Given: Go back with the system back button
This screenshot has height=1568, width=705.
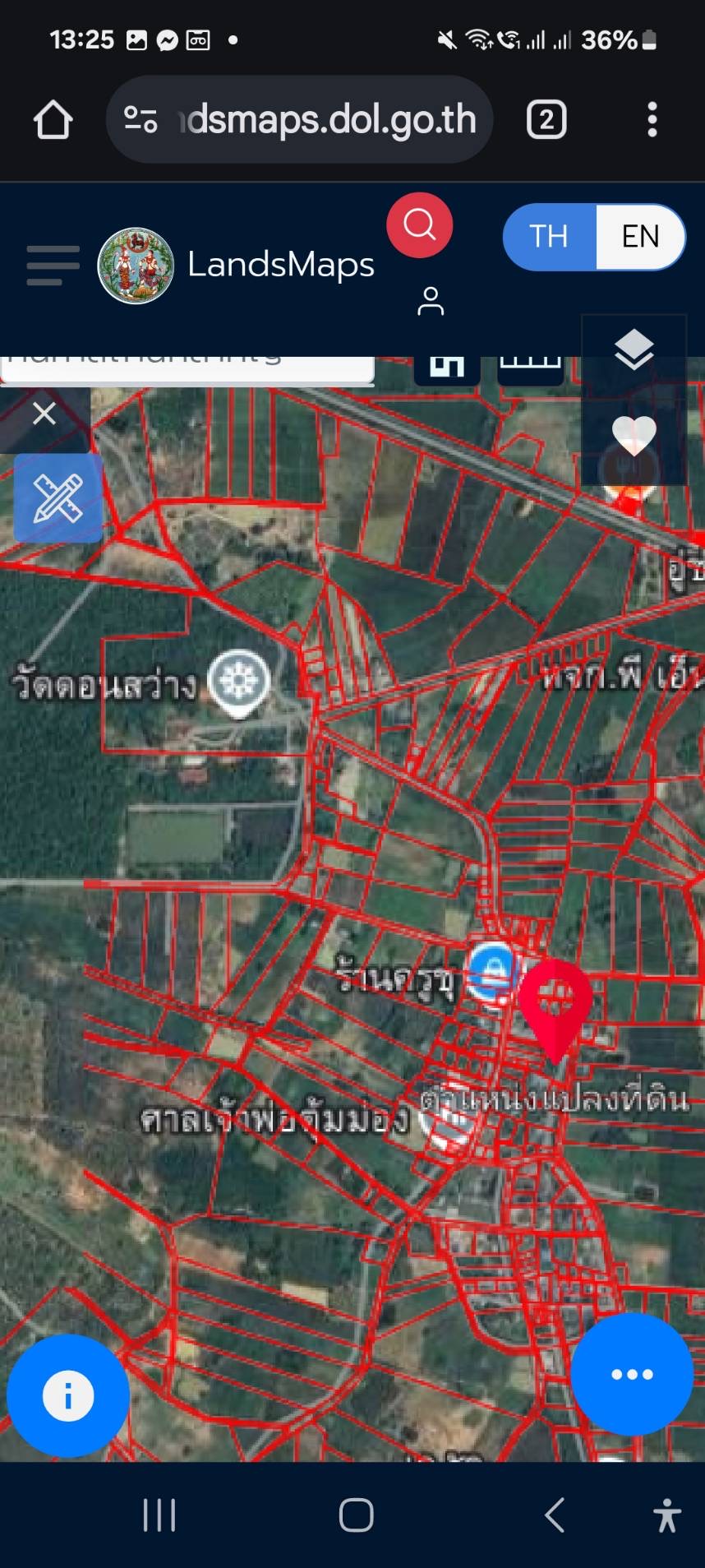Looking at the screenshot, I should pyautogui.click(x=555, y=1515).
